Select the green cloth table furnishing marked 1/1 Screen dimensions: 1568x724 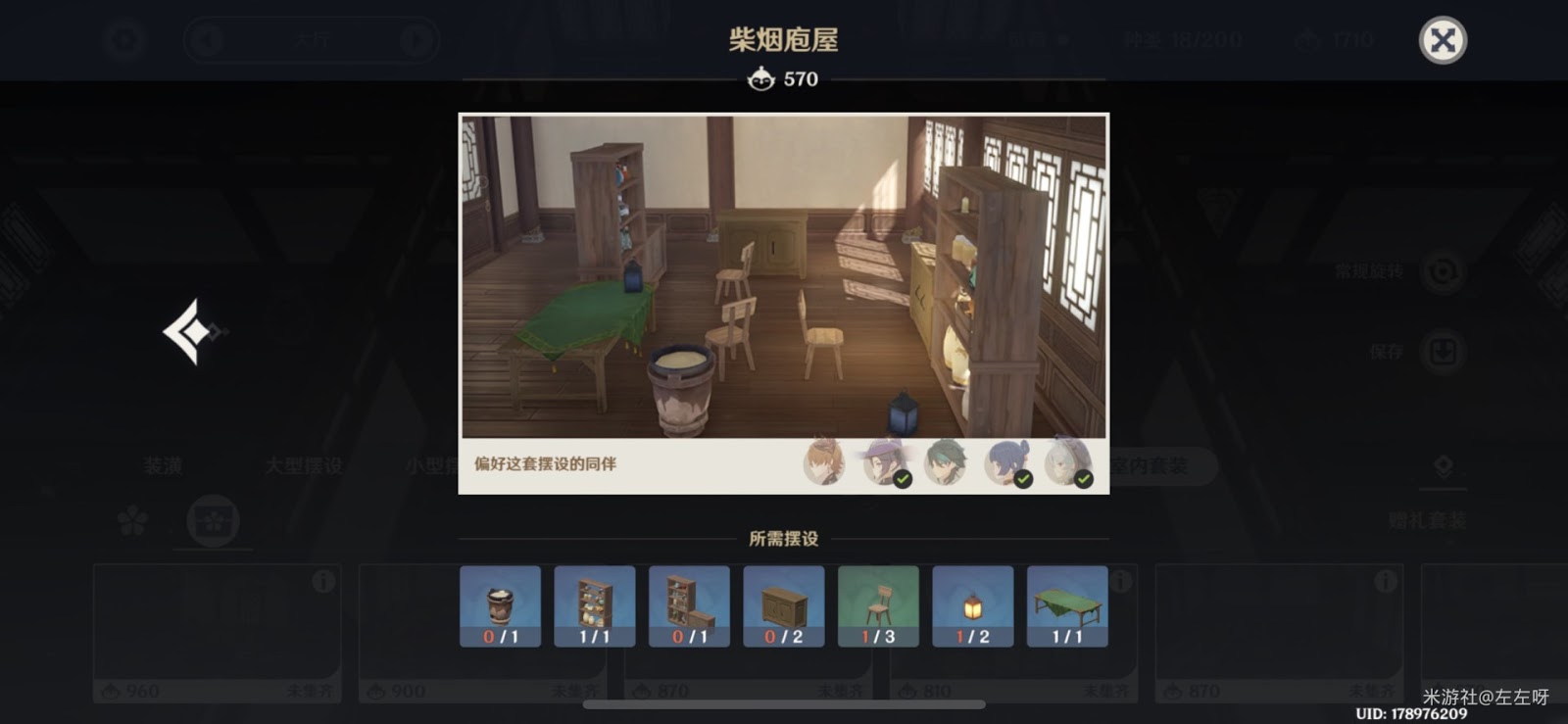pos(1067,606)
